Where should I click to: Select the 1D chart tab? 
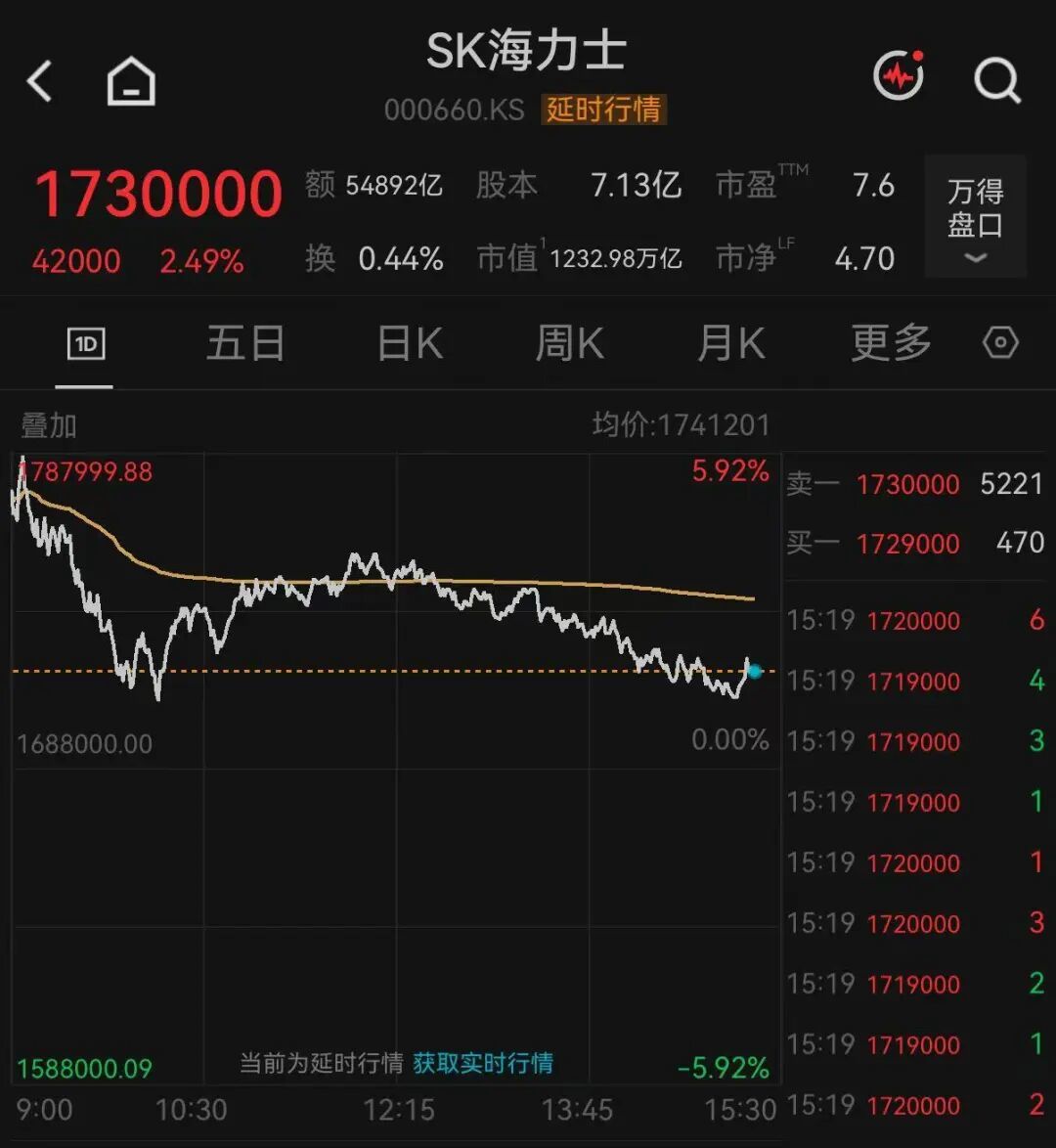coord(86,343)
